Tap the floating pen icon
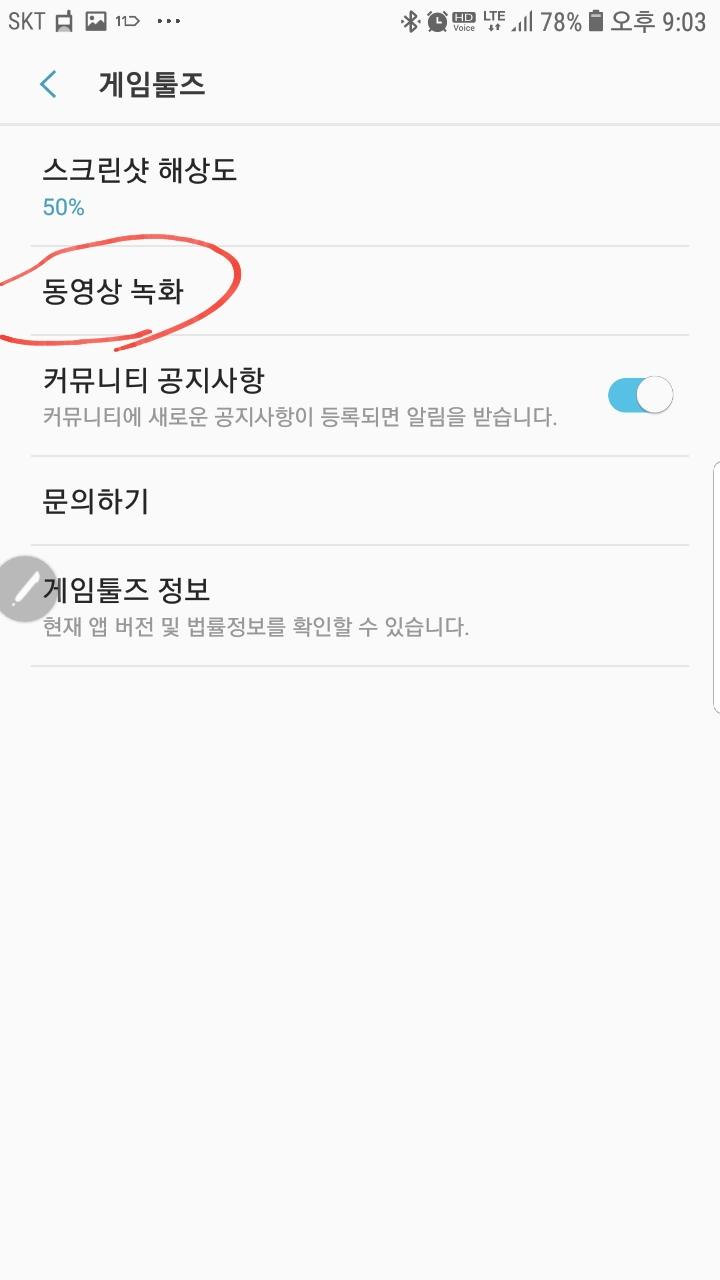The width and height of the screenshot is (720, 1280). [22, 589]
